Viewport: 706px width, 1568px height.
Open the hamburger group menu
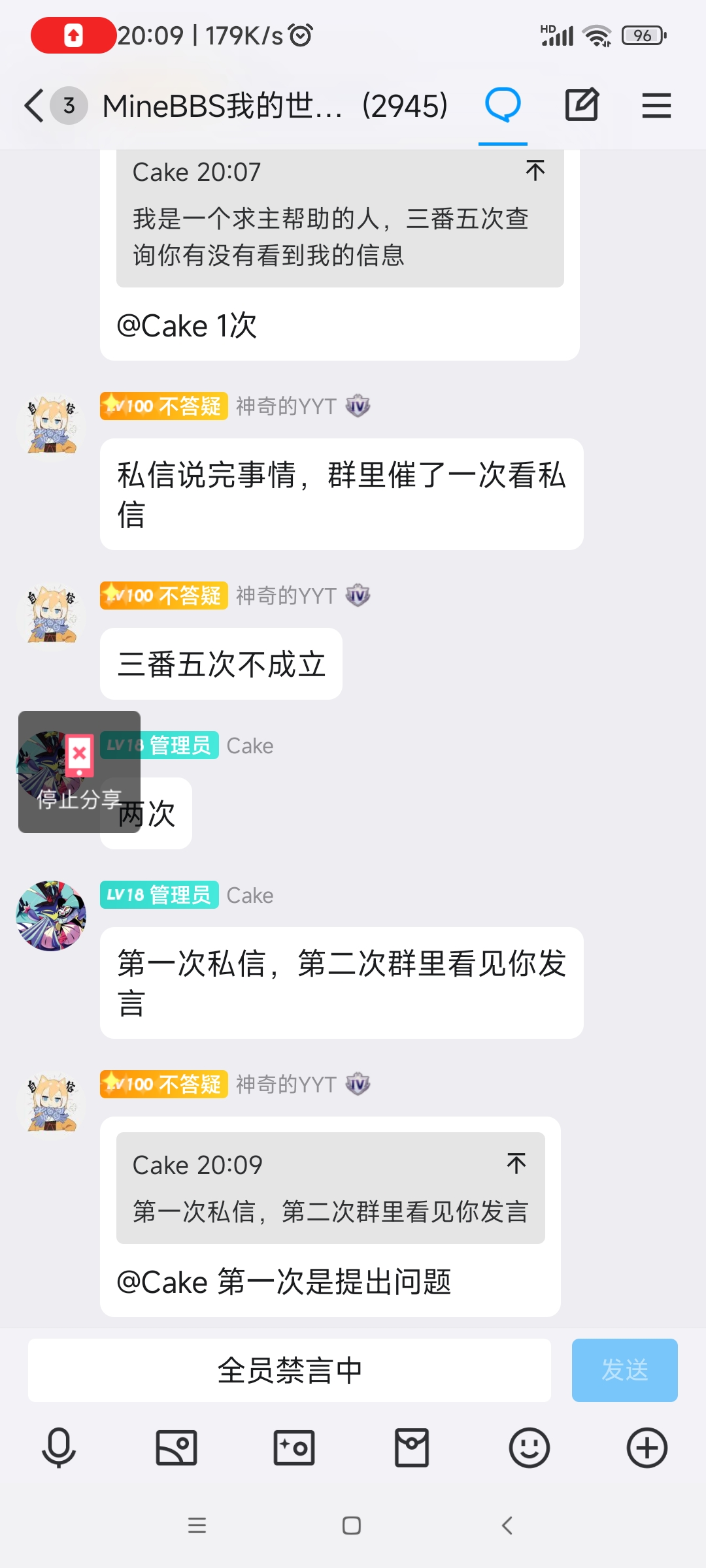click(x=656, y=105)
